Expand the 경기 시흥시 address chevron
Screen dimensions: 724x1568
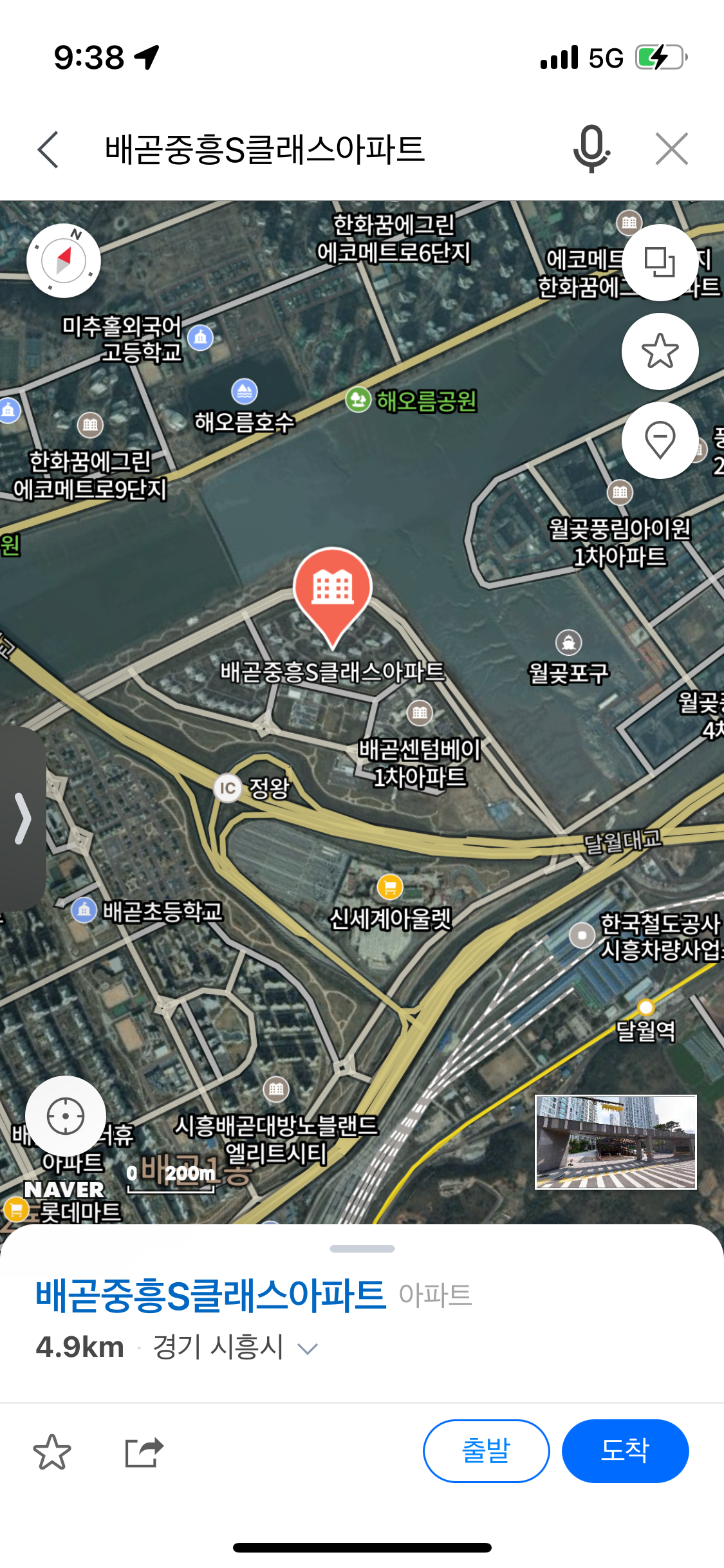click(x=308, y=1349)
